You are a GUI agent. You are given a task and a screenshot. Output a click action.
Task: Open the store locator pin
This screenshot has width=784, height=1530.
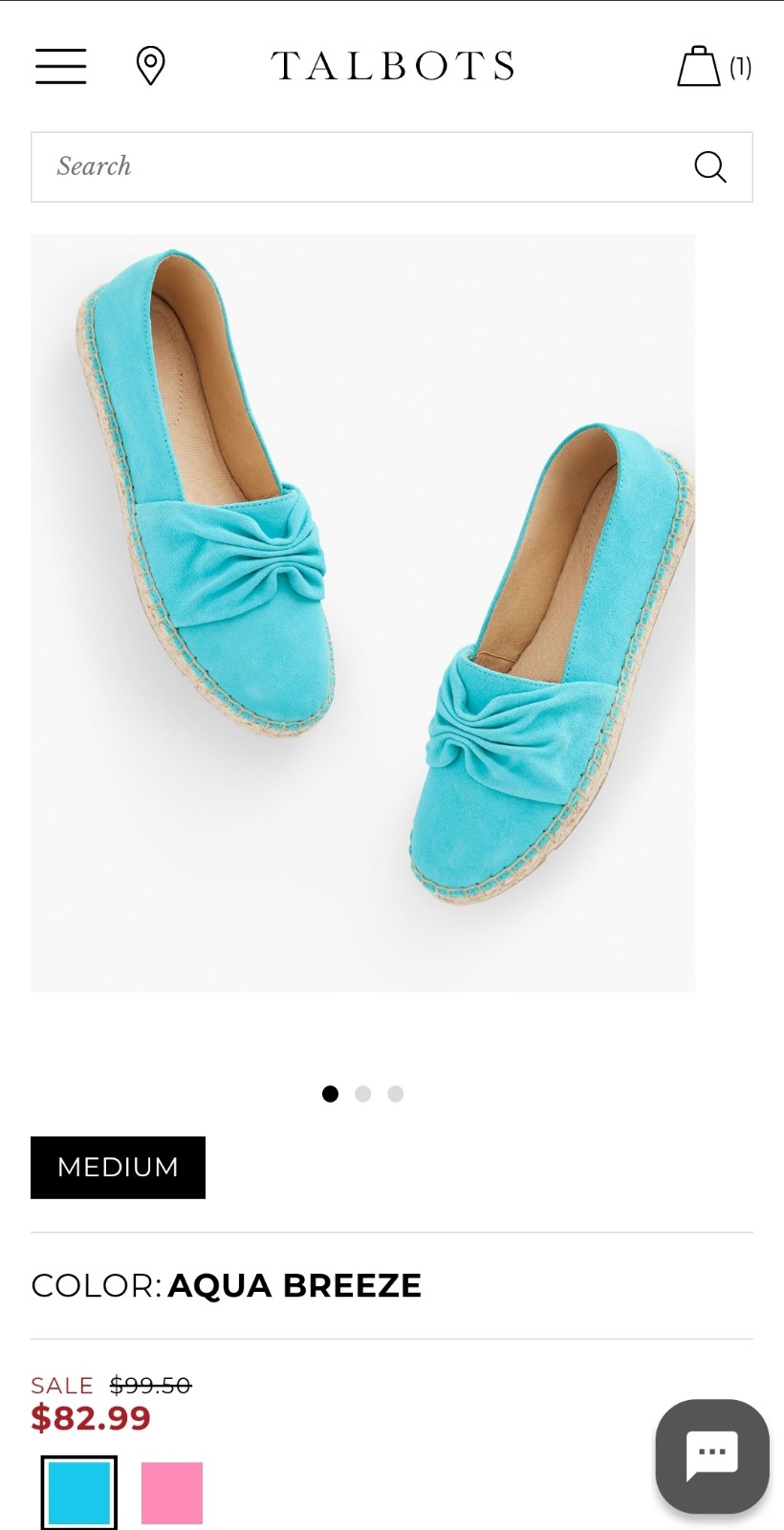[150, 66]
